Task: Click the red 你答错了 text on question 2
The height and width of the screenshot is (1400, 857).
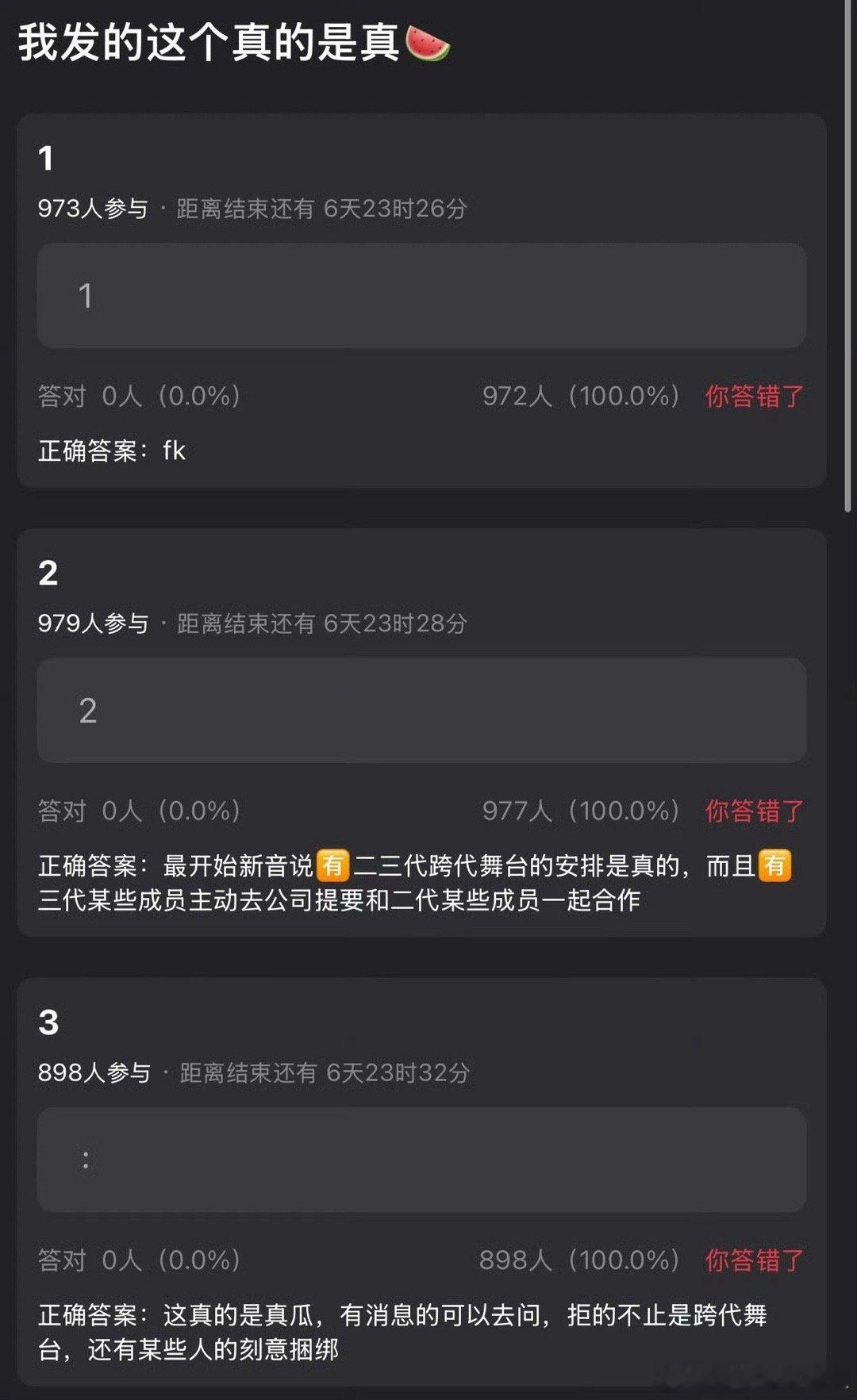Action: click(x=754, y=810)
